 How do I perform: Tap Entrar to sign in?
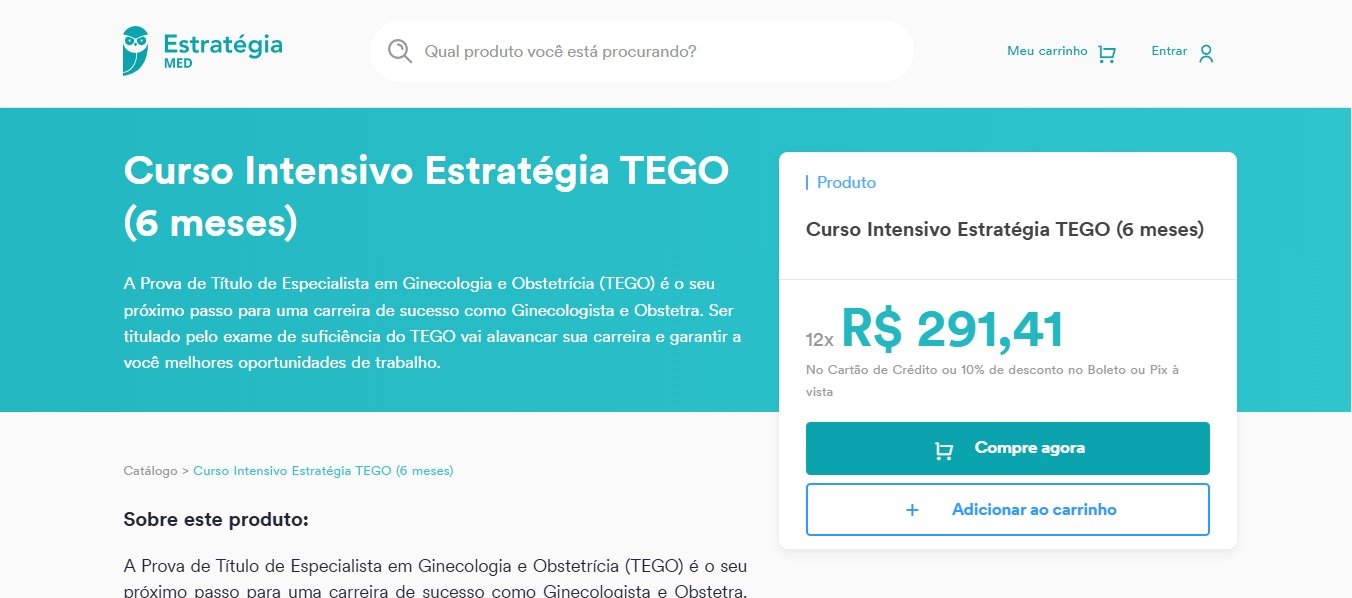point(1182,52)
